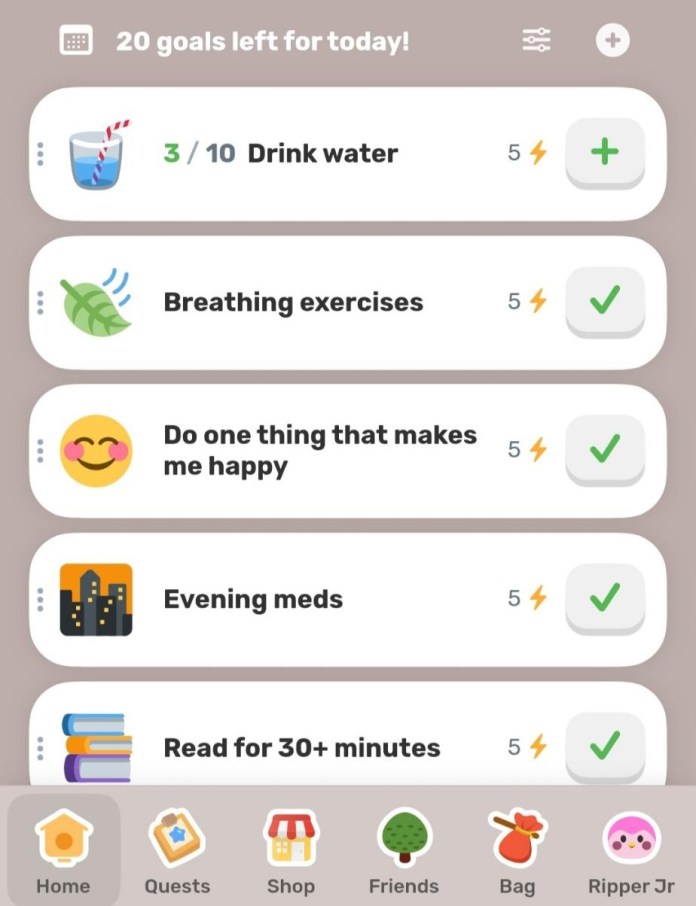The width and height of the screenshot is (696, 906).
Task: Open the goal filter settings sliders
Action: (536, 41)
